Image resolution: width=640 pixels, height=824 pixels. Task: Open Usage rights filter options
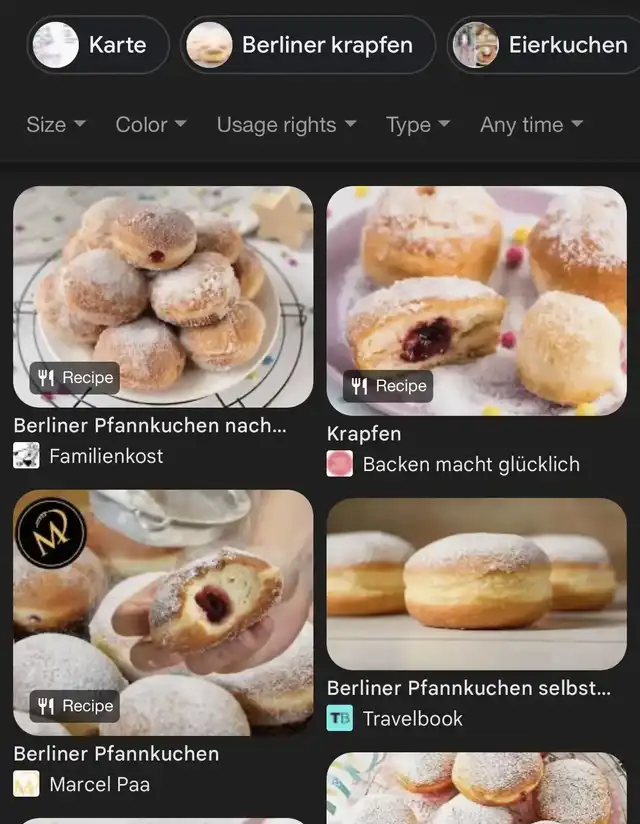286,125
